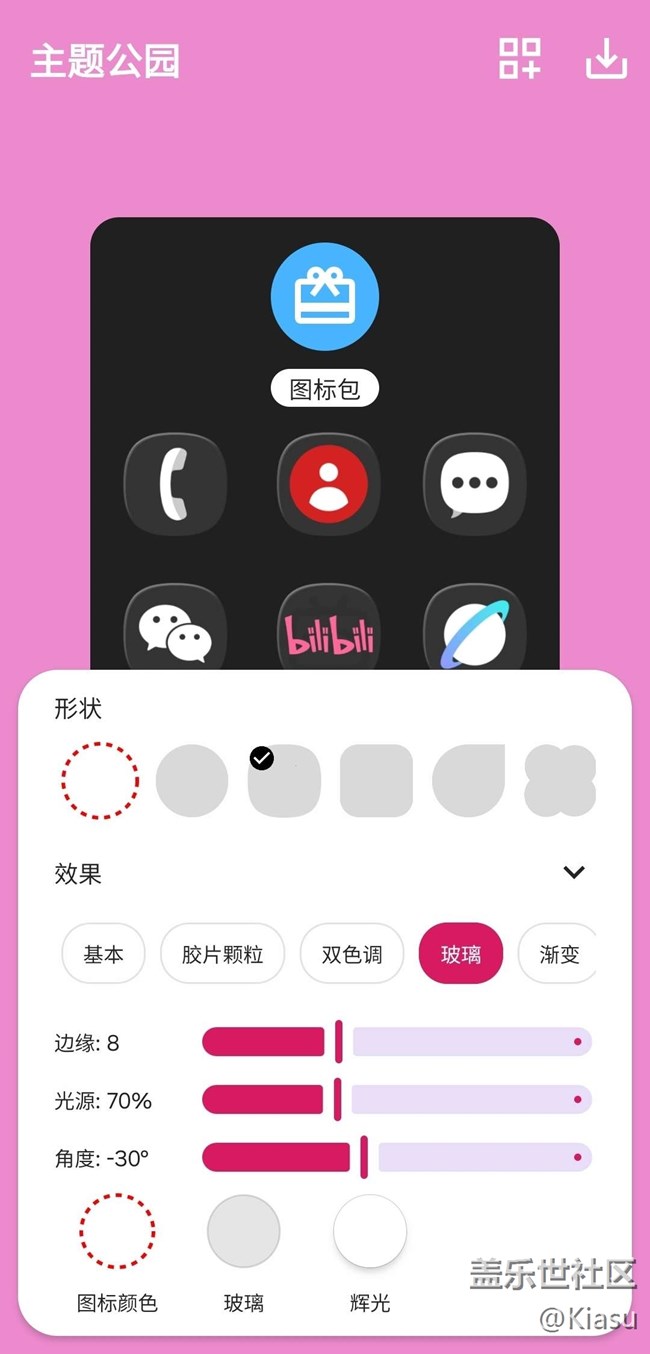Set the 光源 slider level
The height and width of the screenshot is (1354, 650).
337,1100
